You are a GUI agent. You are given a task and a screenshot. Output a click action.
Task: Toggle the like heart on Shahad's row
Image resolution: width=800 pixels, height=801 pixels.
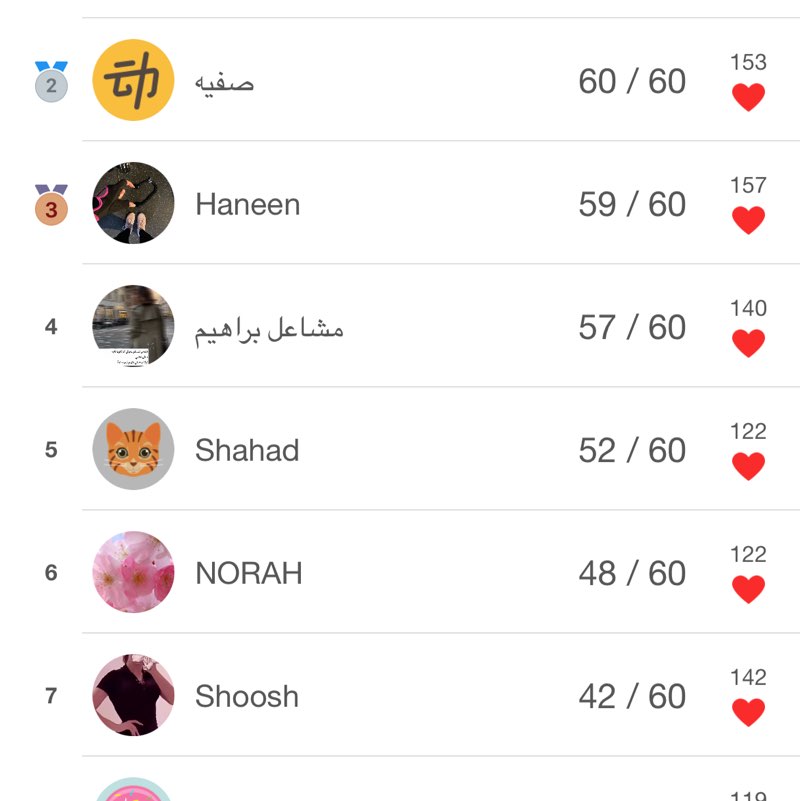click(749, 462)
